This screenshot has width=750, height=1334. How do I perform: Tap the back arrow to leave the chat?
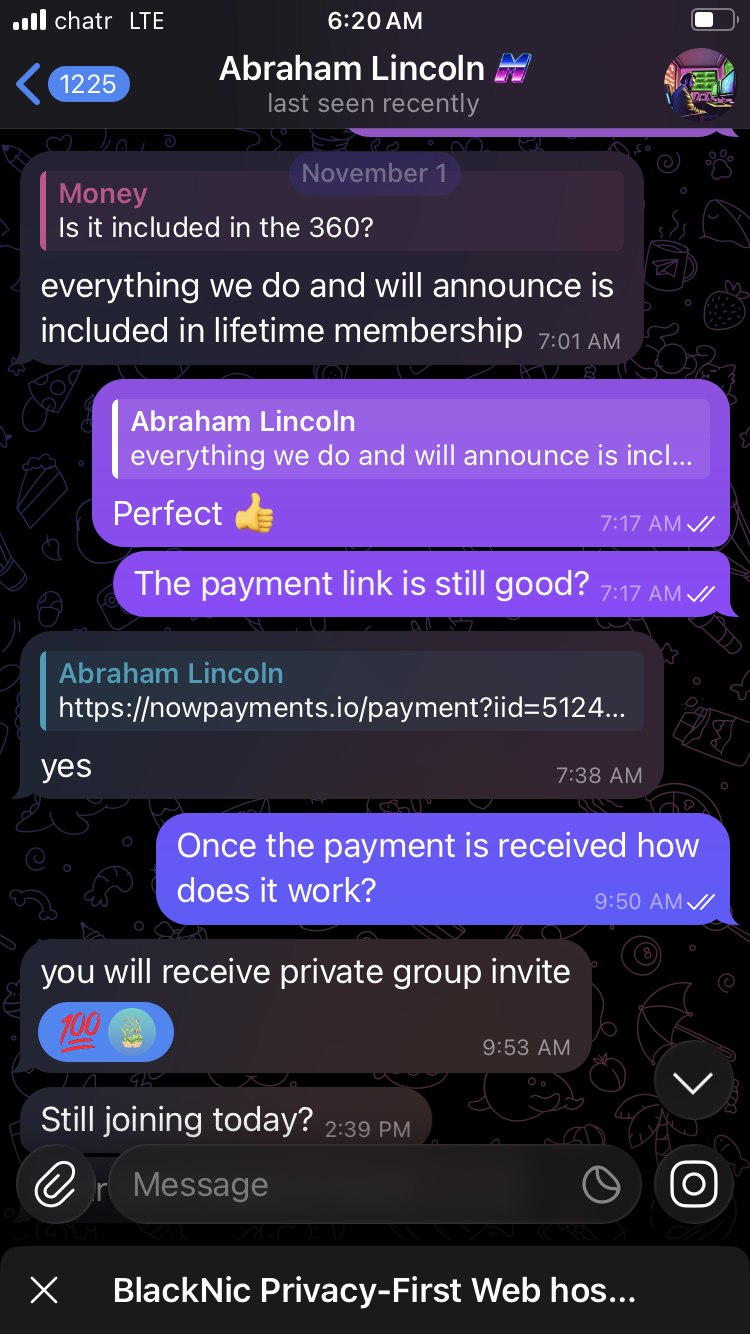(28, 85)
